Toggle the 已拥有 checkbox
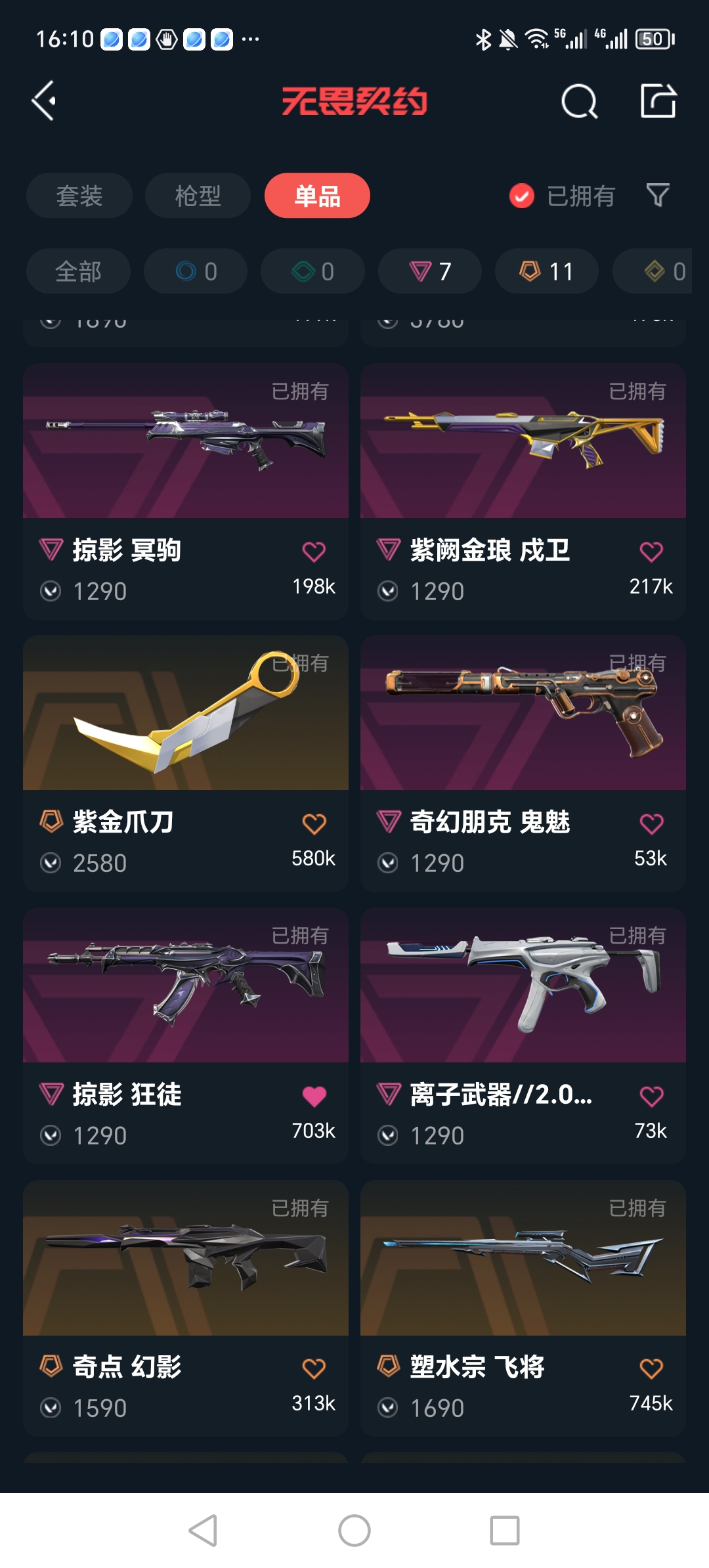This screenshot has width=709, height=1568. 522,196
